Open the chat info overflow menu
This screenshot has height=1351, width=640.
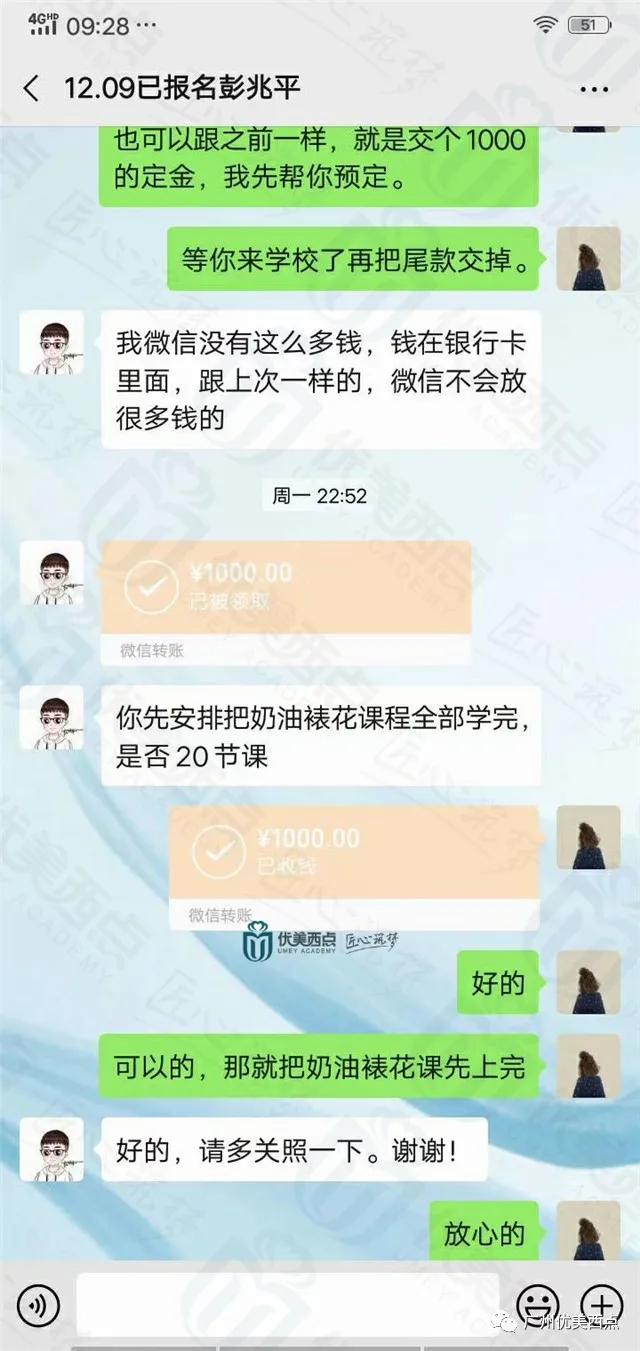tap(594, 88)
